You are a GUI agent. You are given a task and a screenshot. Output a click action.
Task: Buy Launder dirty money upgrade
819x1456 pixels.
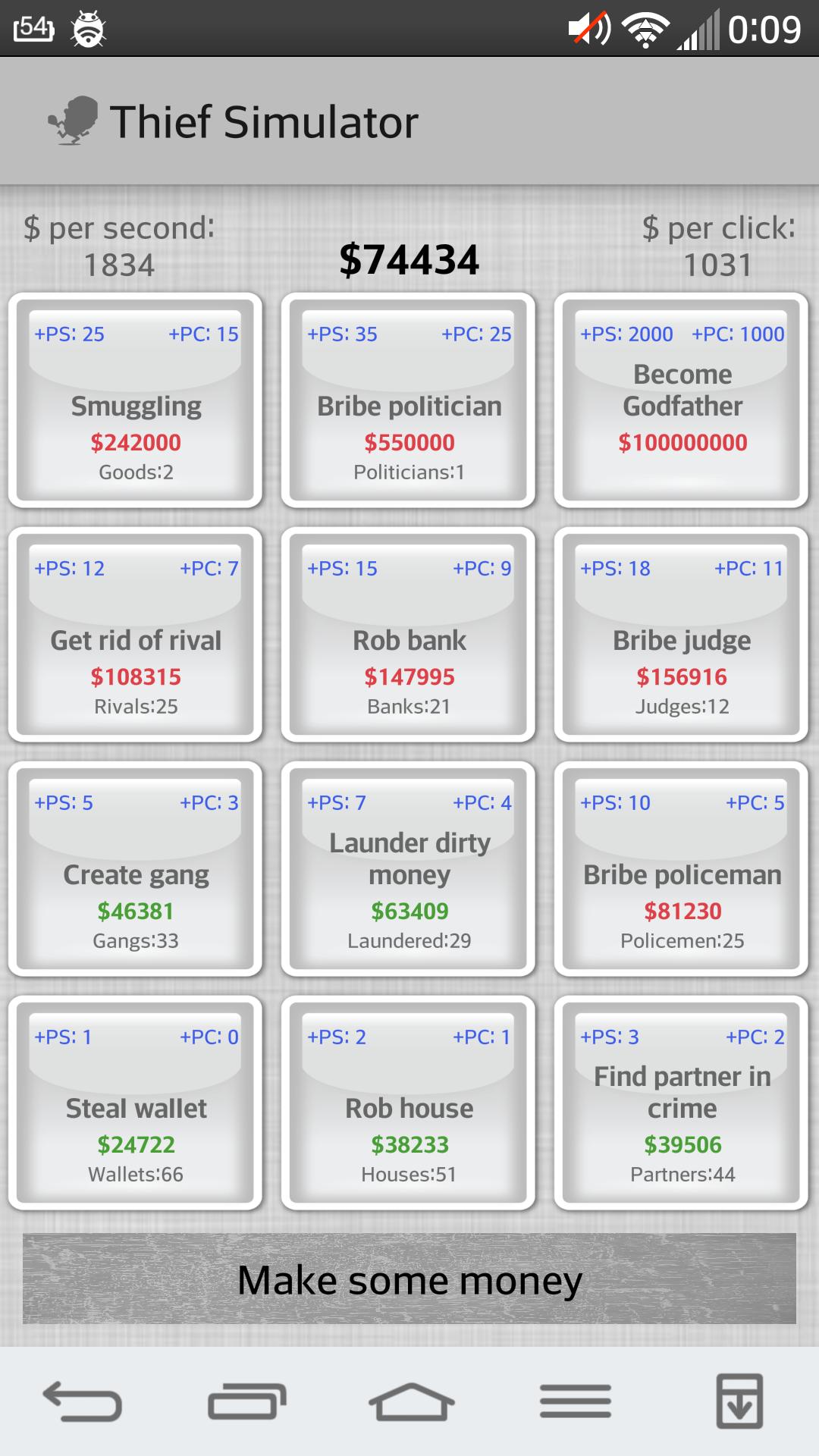(x=409, y=869)
